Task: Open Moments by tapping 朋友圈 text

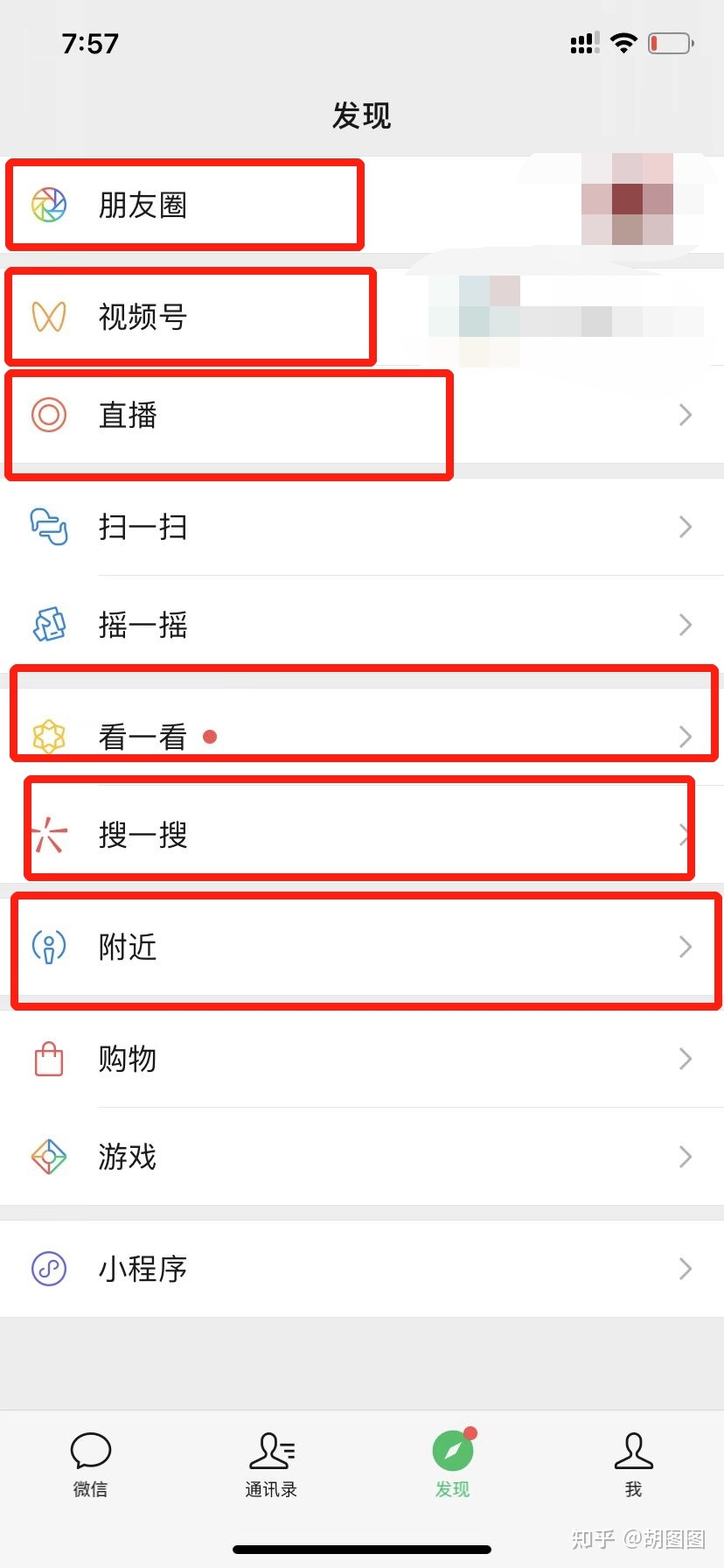Action: (x=143, y=205)
